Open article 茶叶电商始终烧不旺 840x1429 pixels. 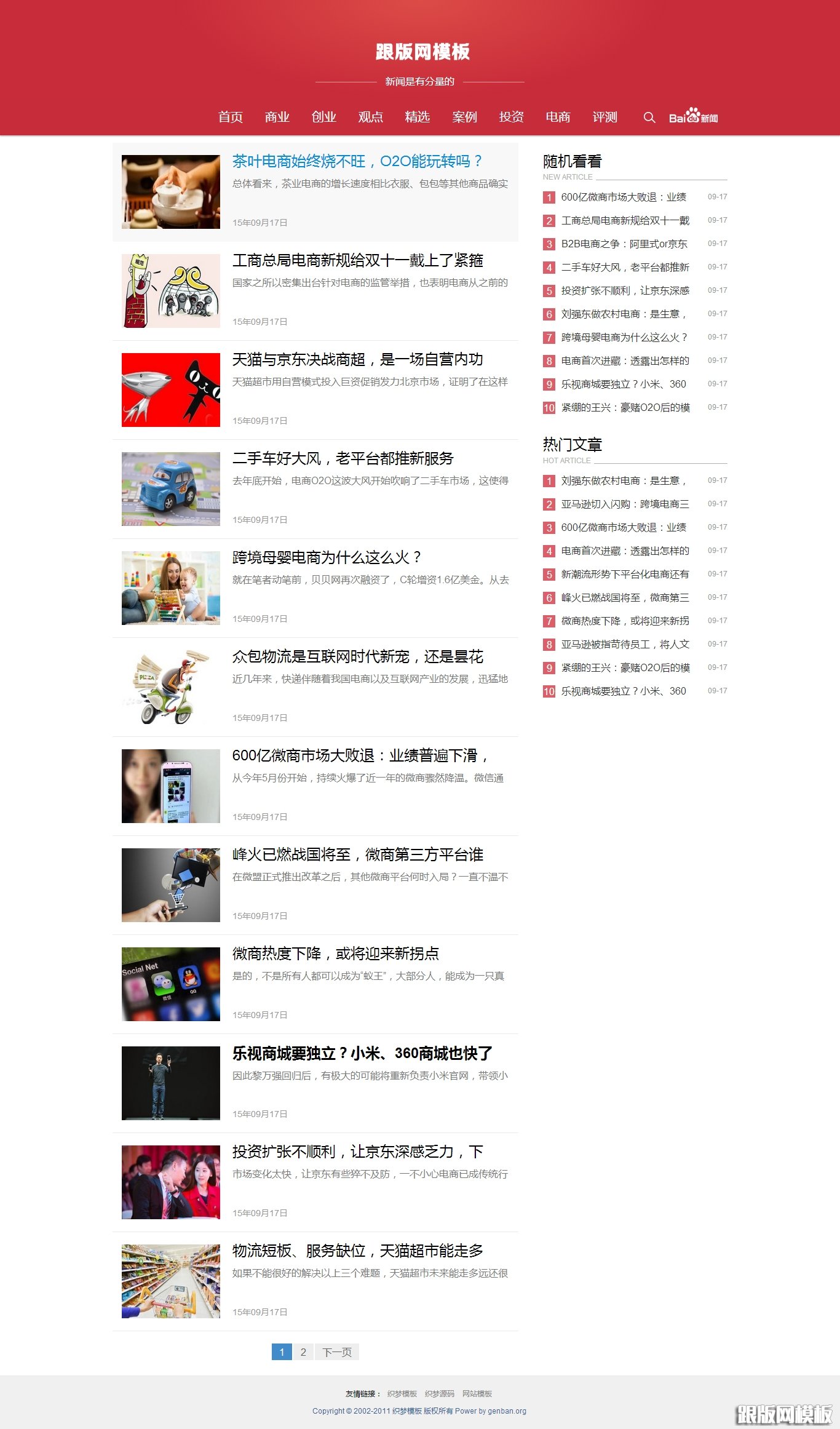[357, 161]
